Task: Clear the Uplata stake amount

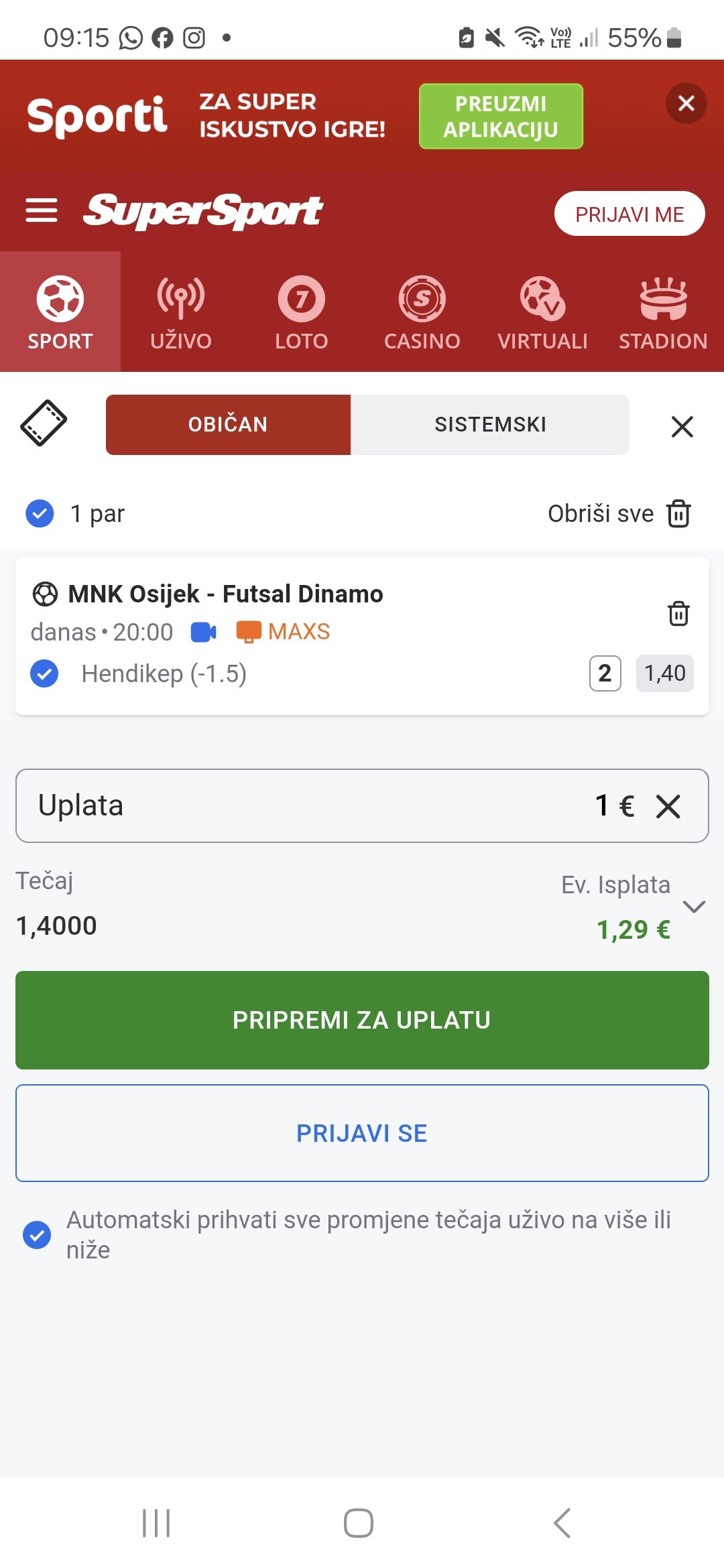Action: click(x=668, y=806)
